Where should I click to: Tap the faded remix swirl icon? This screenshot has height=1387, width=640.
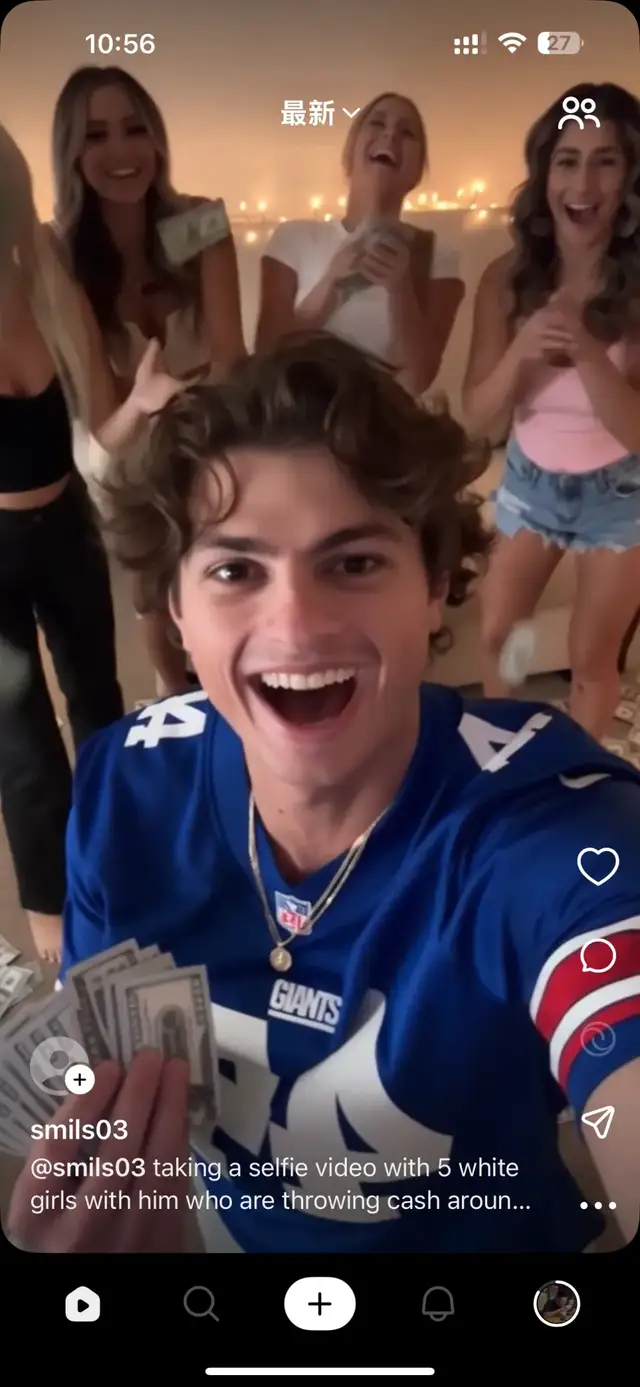point(598,1041)
